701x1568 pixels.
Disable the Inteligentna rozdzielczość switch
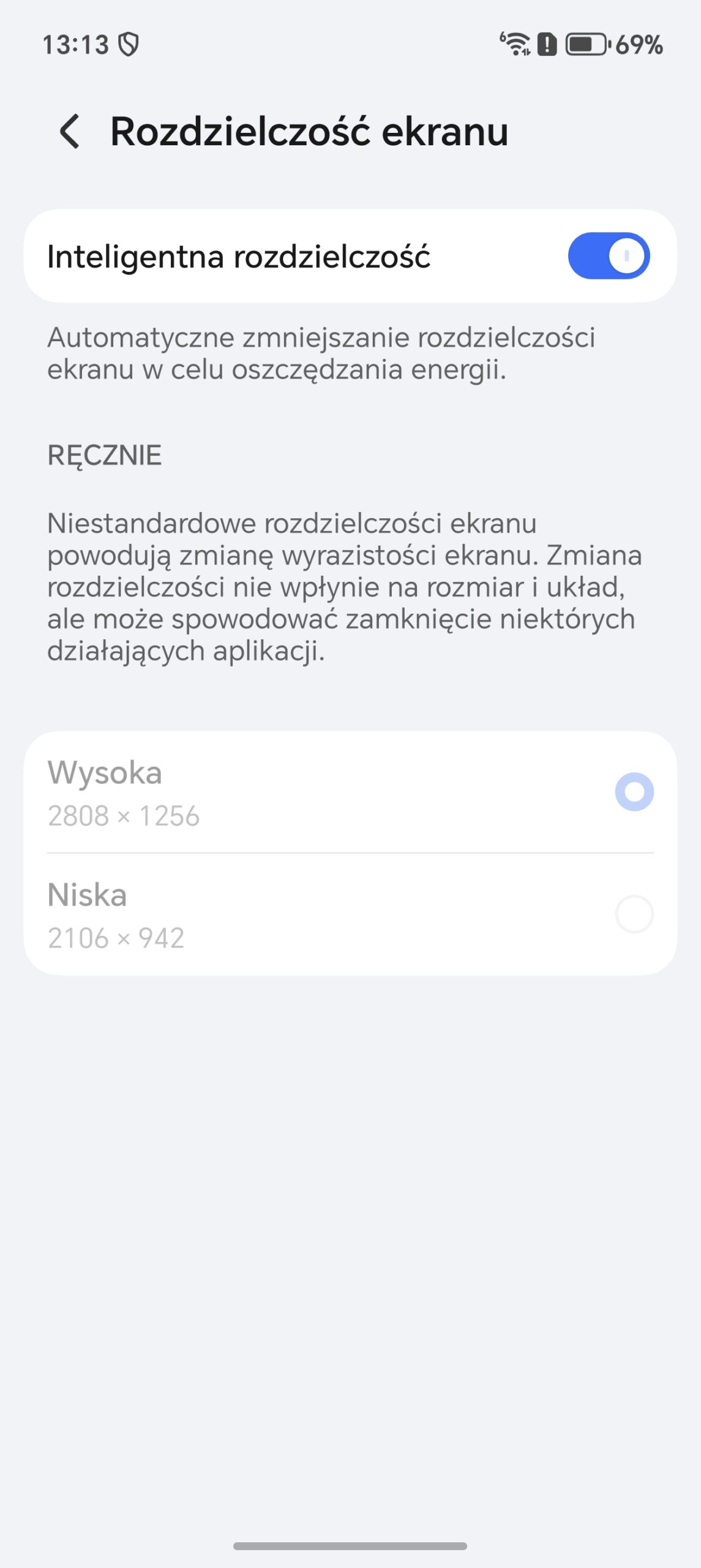click(608, 255)
